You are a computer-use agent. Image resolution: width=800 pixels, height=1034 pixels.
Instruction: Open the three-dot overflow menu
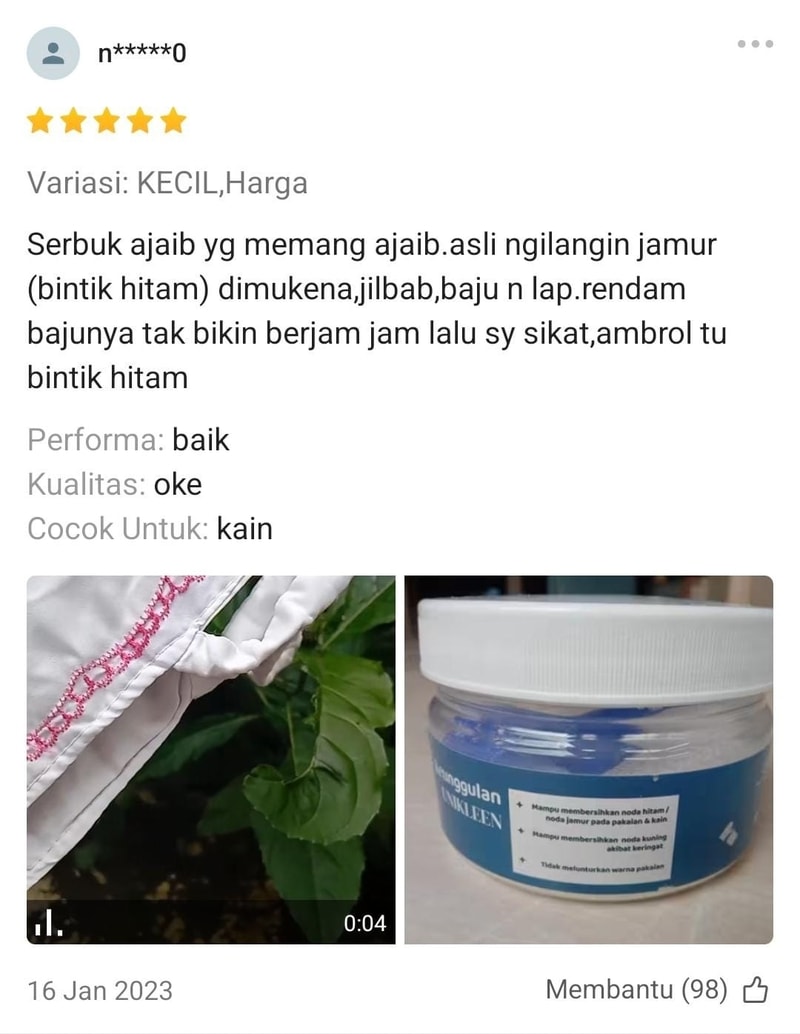coord(755,44)
